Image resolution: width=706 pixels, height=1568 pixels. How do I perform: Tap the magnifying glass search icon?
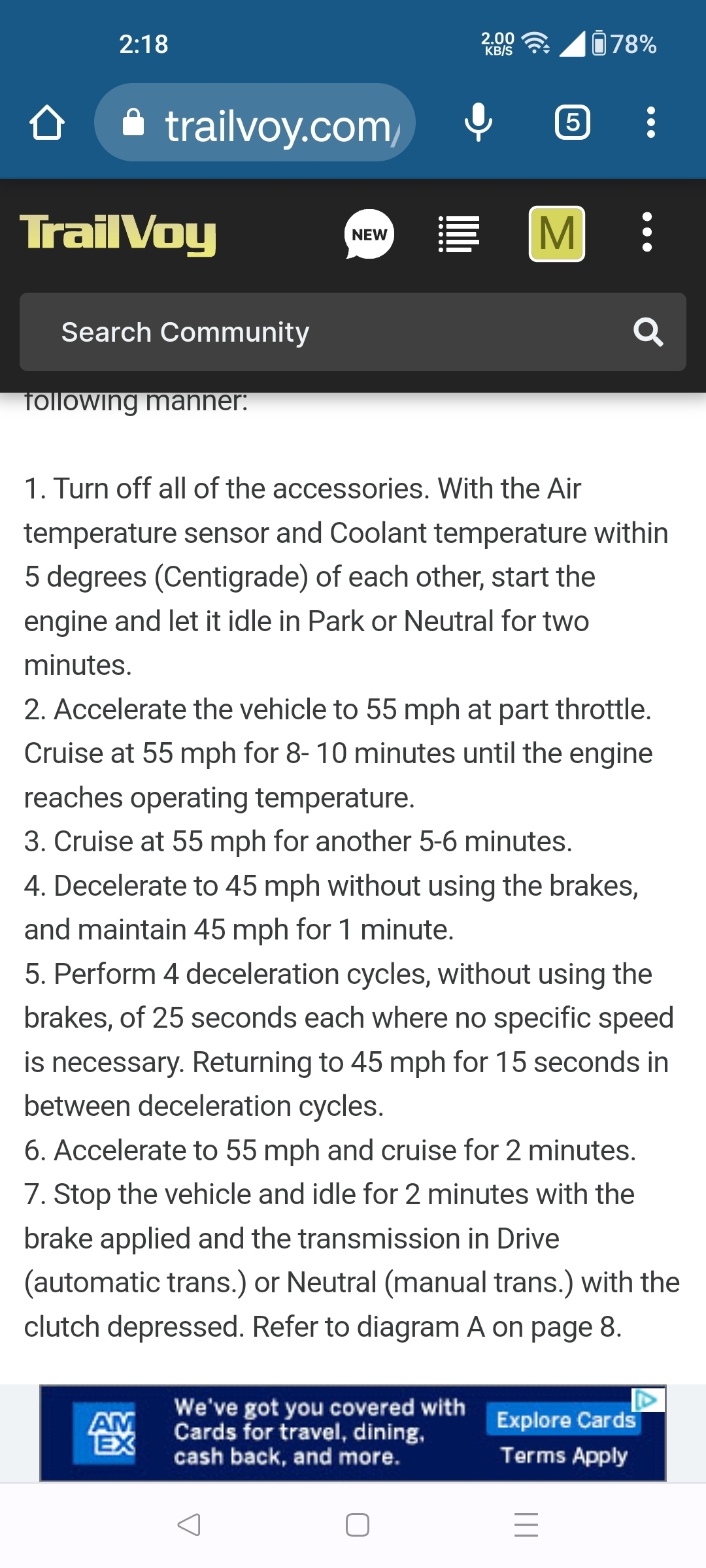point(648,332)
